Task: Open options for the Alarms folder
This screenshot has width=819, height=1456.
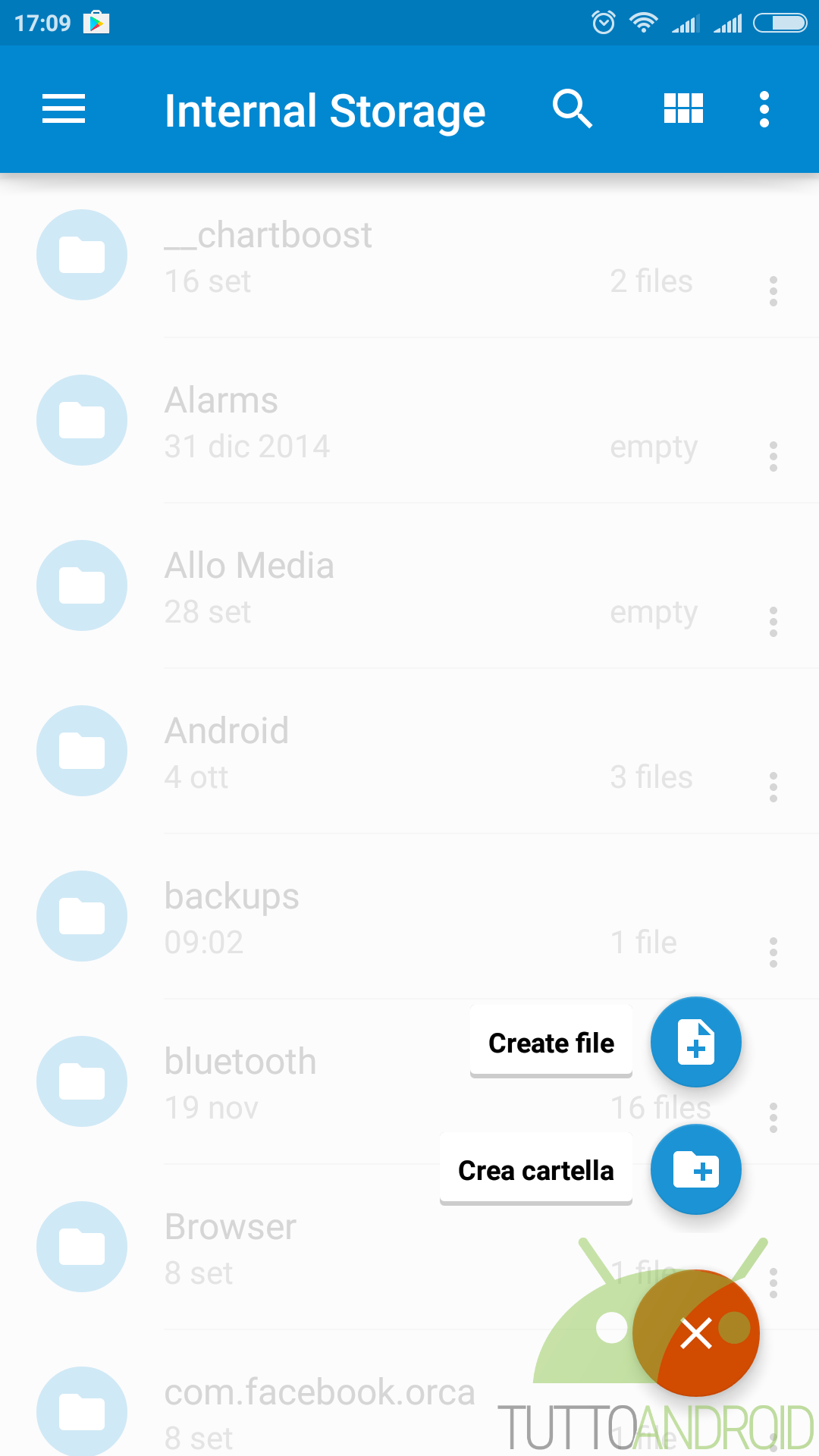Action: coord(773,457)
